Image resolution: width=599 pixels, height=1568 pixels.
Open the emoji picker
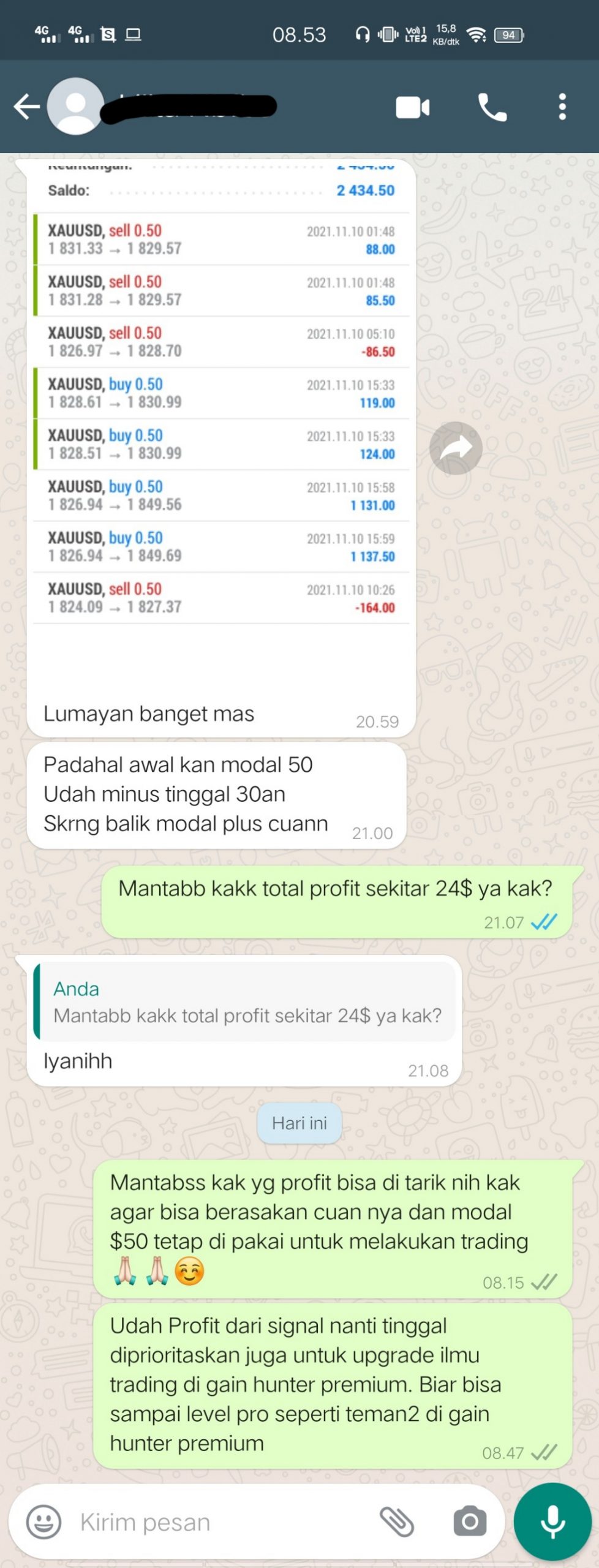(x=44, y=1522)
